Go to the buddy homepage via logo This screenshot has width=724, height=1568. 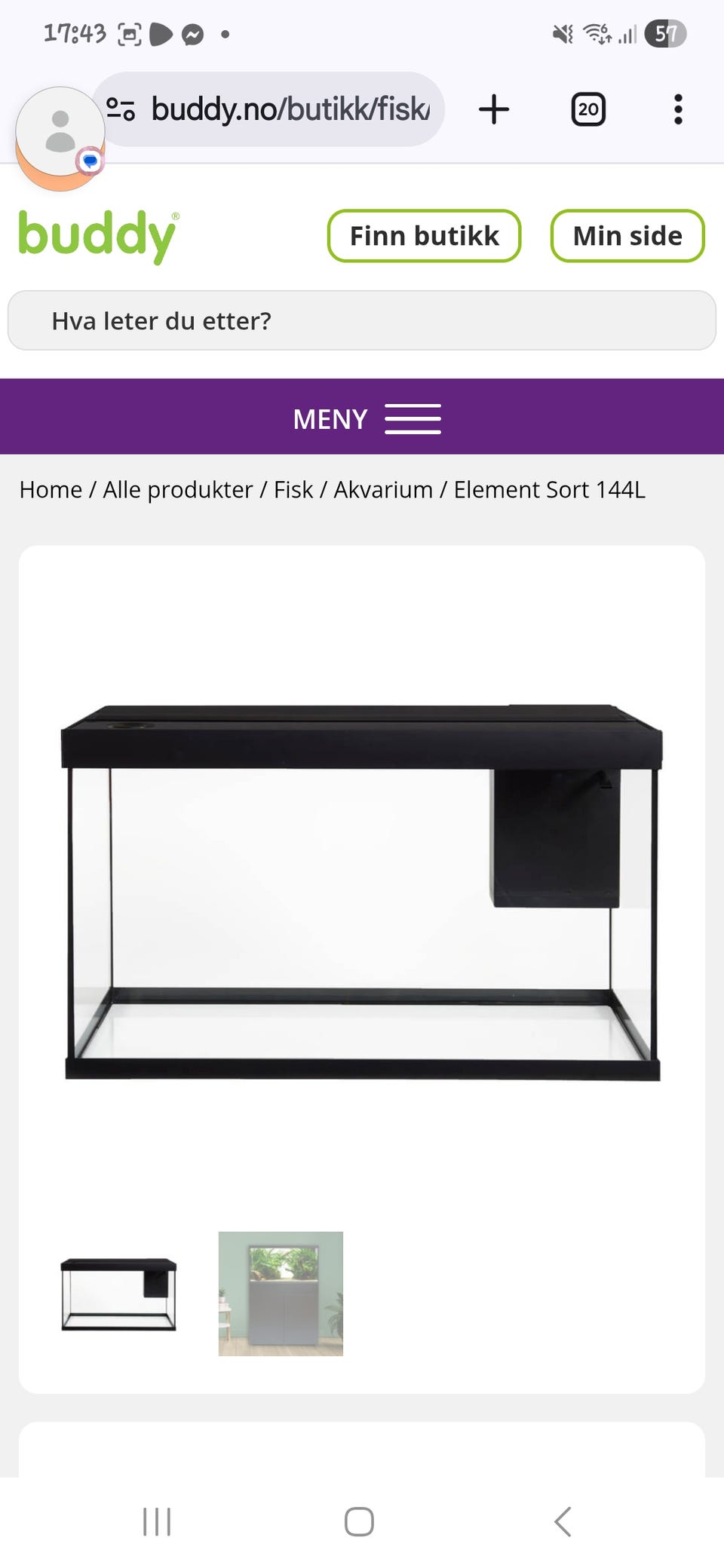point(98,236)
